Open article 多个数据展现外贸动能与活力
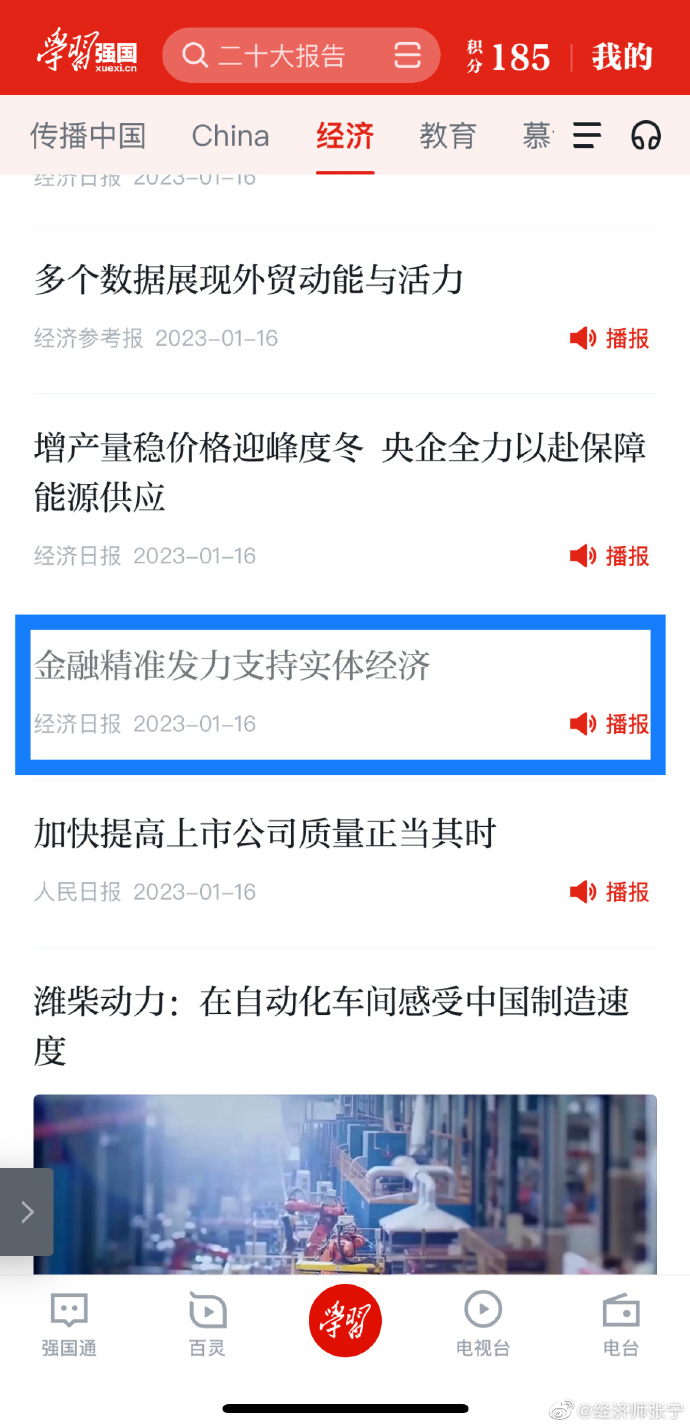Viewport: 690px width, 1427px height. [249, 280]
